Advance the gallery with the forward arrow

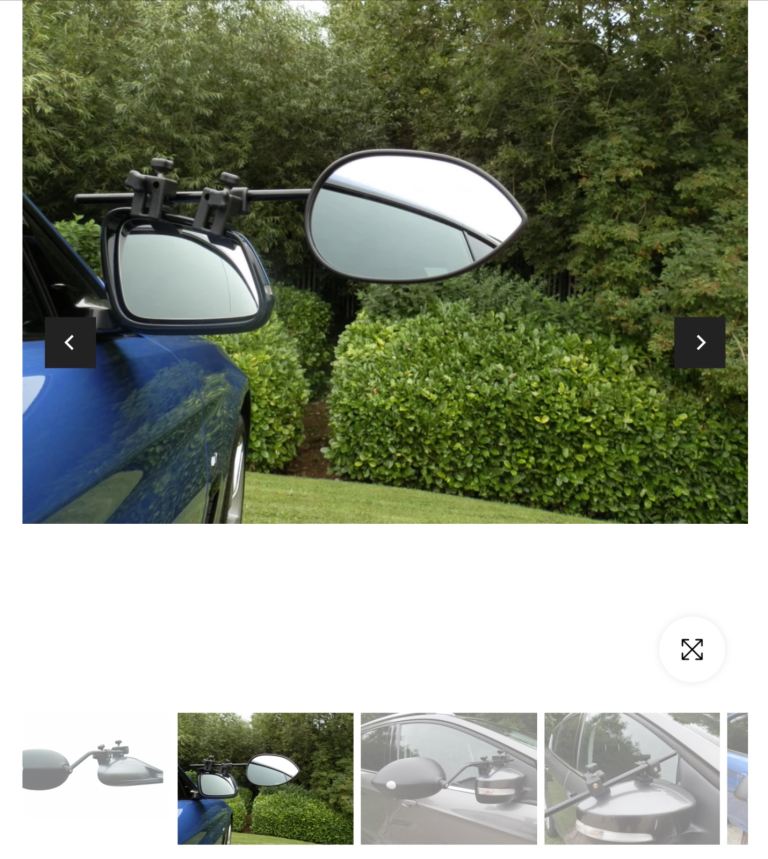pyautogui.click(x=700, y=342)
